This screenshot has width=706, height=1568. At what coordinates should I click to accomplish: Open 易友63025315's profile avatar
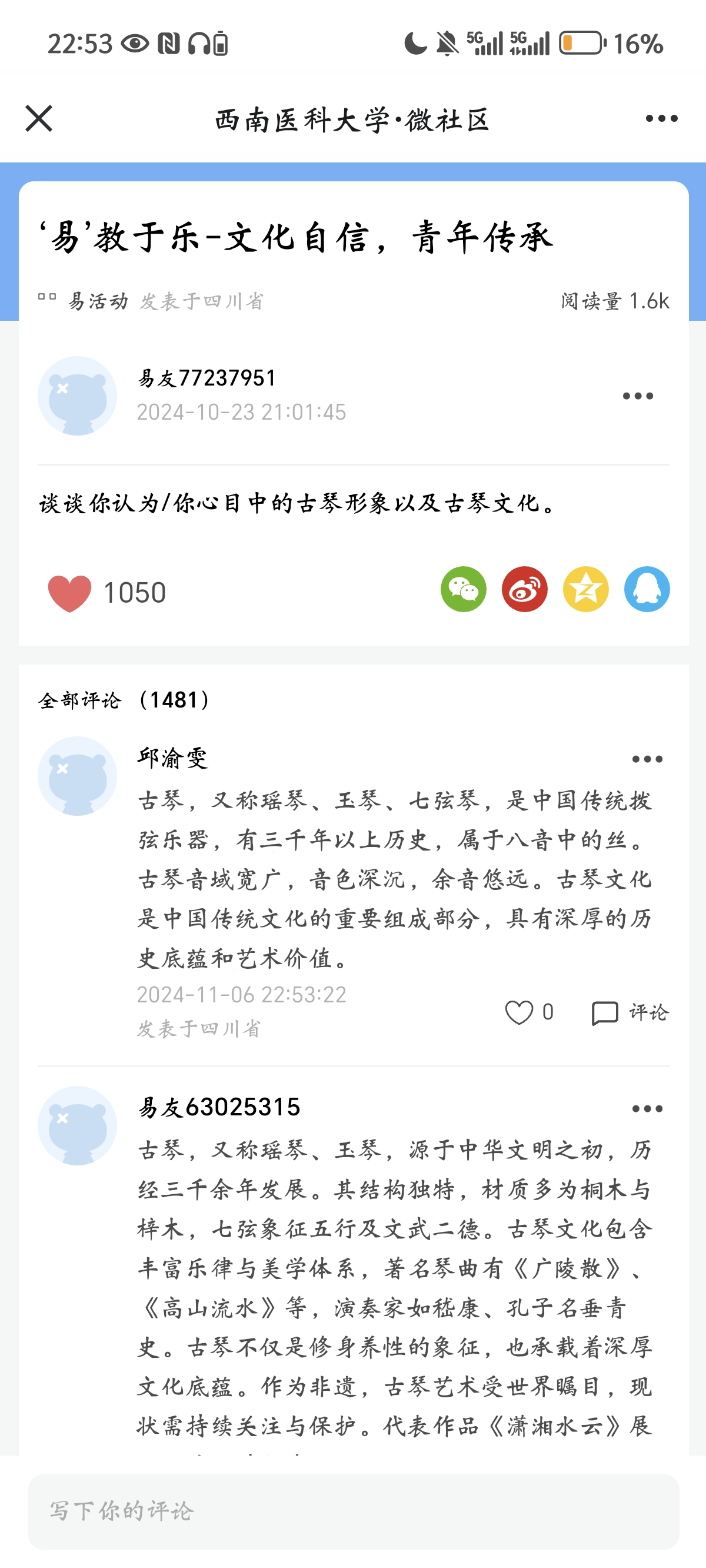(77, 1125)
